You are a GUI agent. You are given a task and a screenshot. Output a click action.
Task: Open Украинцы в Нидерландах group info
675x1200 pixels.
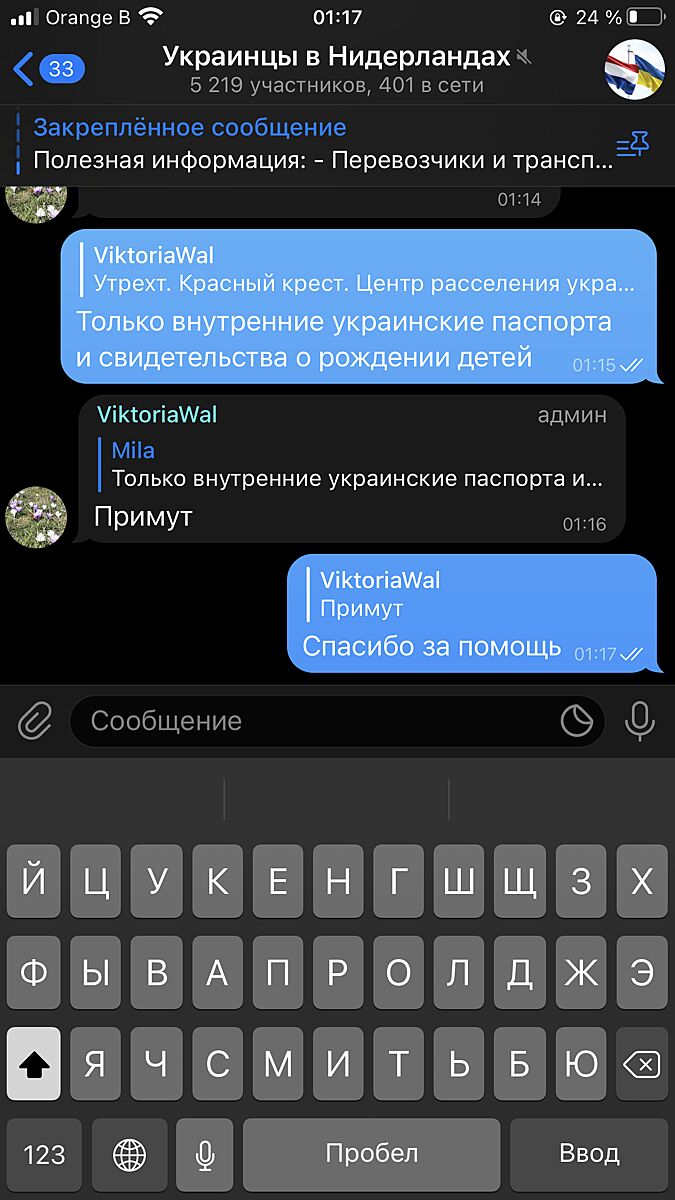(x=336, y=68)
